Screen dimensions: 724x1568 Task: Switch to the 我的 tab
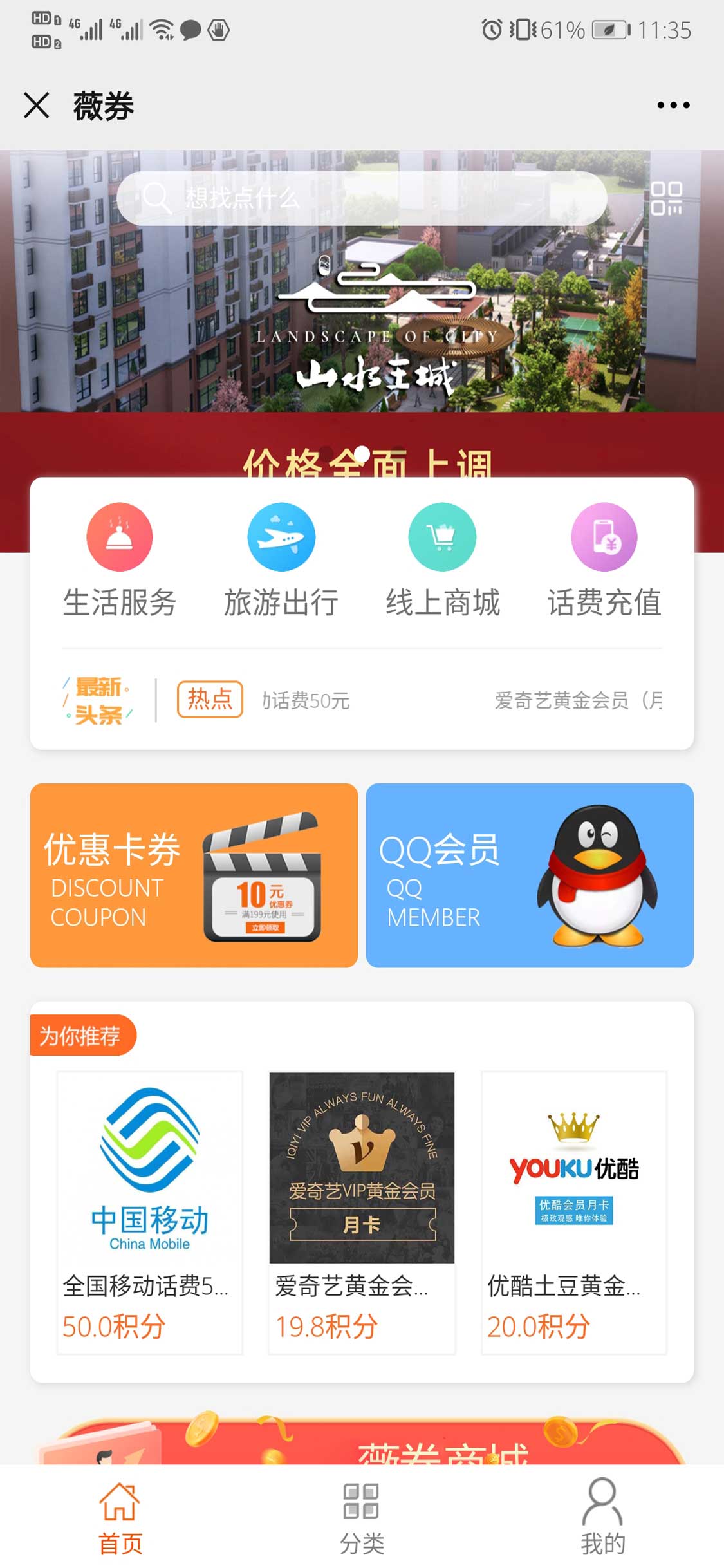(x=603, y=1517)
